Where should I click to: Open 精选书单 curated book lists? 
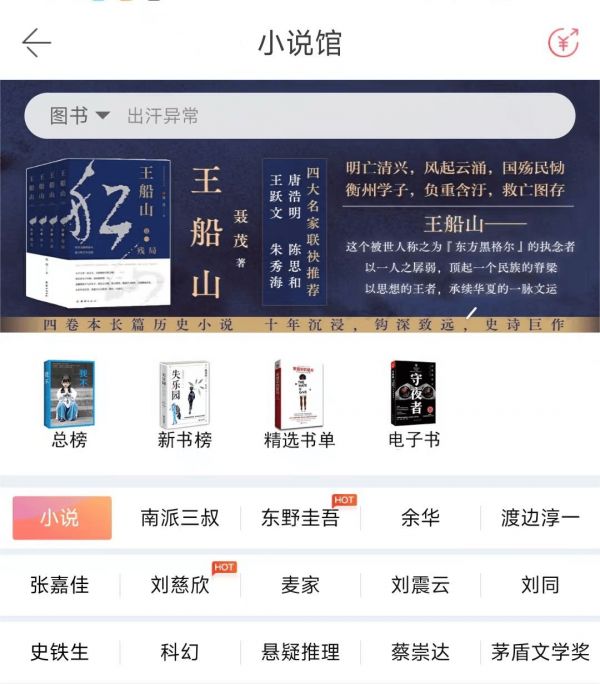point(299,405)
